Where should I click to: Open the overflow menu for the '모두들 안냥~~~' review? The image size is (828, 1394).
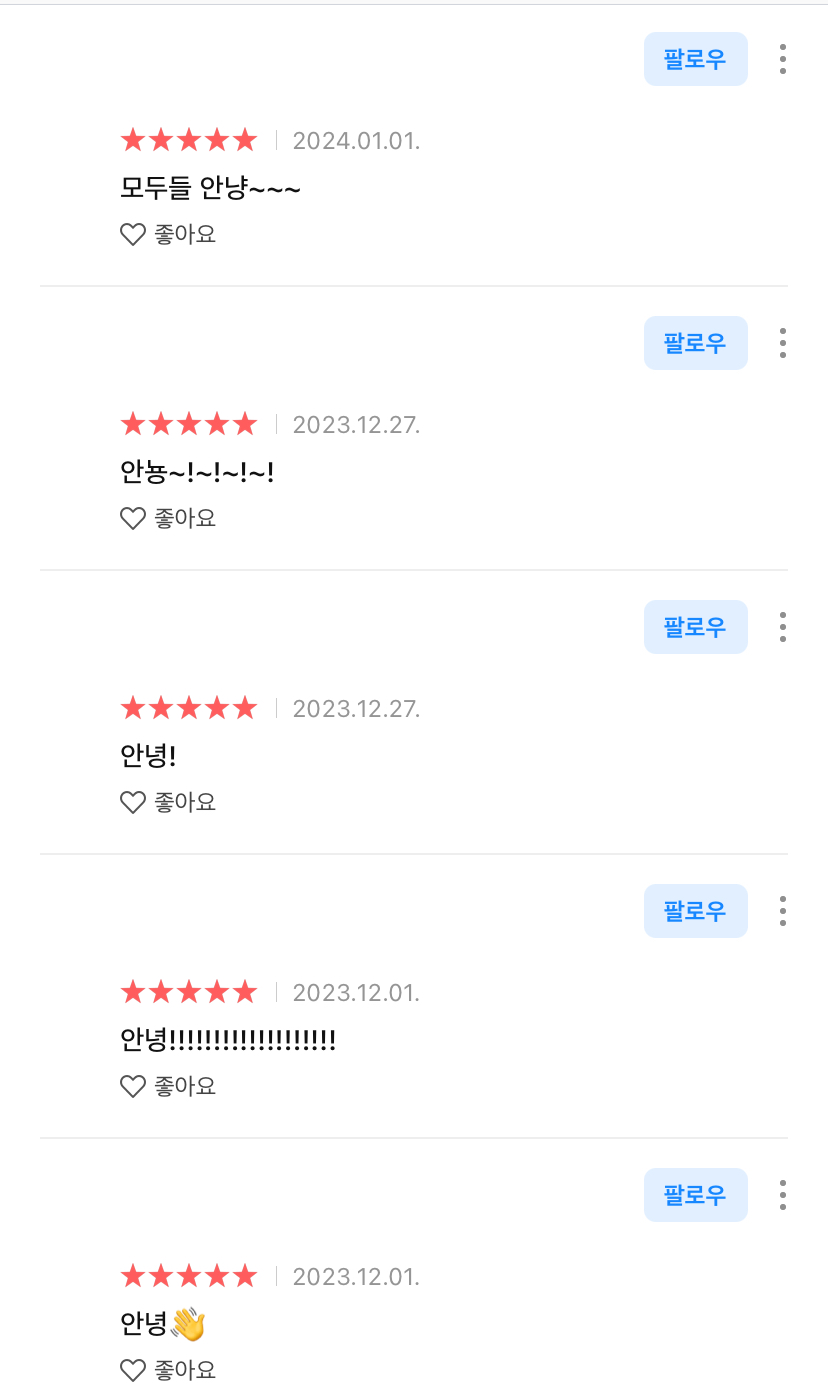pyautogui.click(x=782, y=59)
